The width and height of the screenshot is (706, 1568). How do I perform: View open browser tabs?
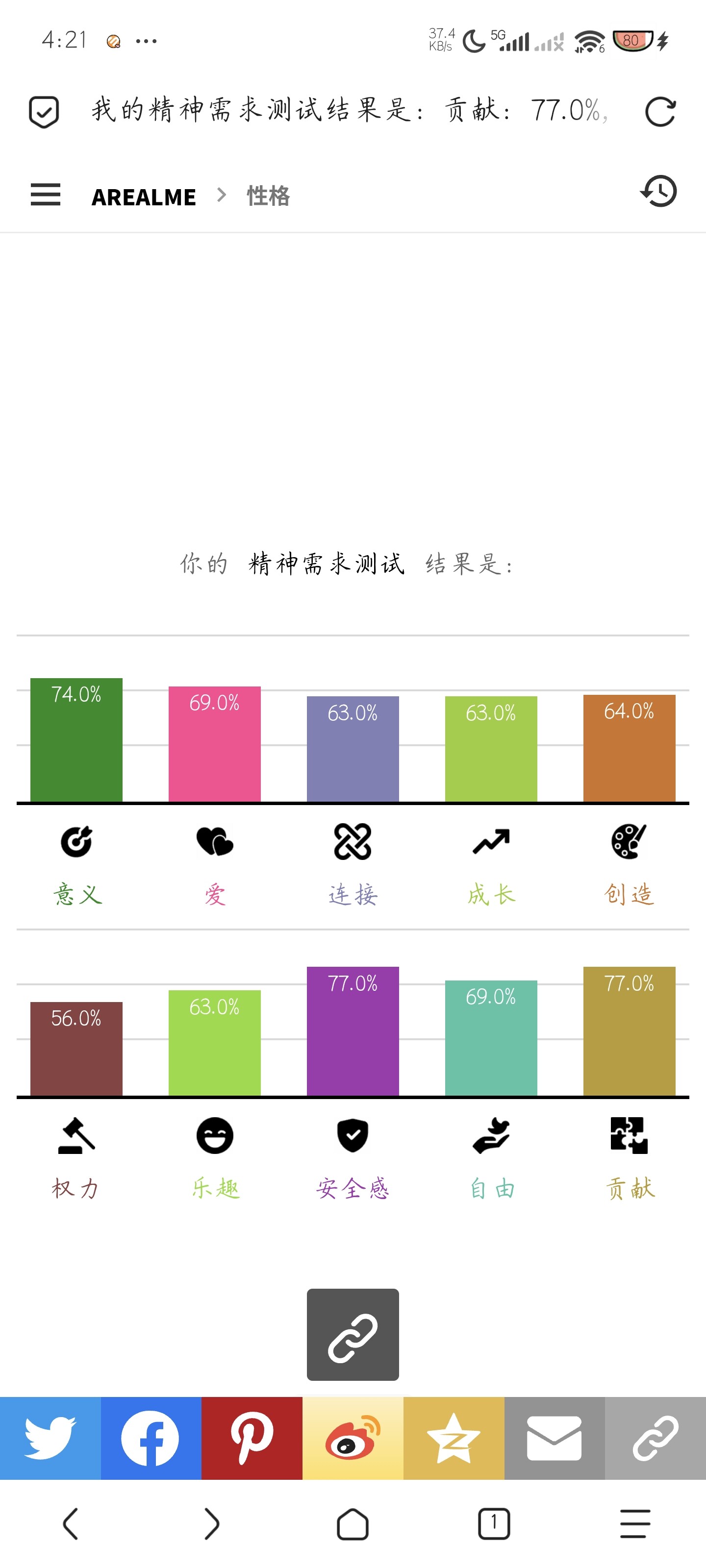point(494,1523)
